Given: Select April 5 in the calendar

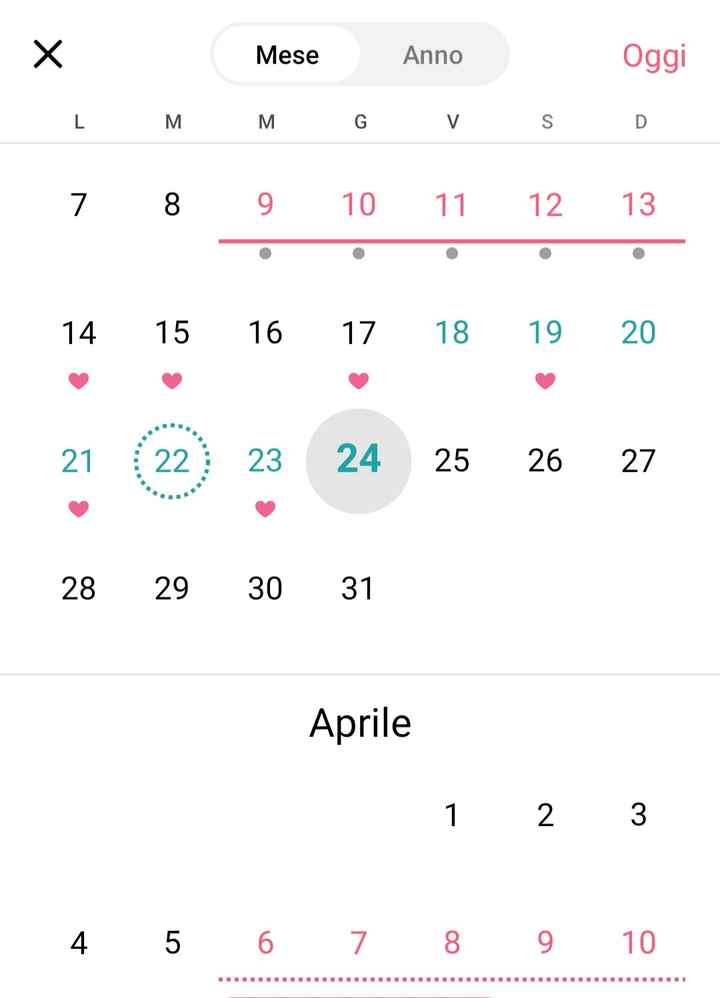Looking at the screenshot, I should click(x=172, y=942).
